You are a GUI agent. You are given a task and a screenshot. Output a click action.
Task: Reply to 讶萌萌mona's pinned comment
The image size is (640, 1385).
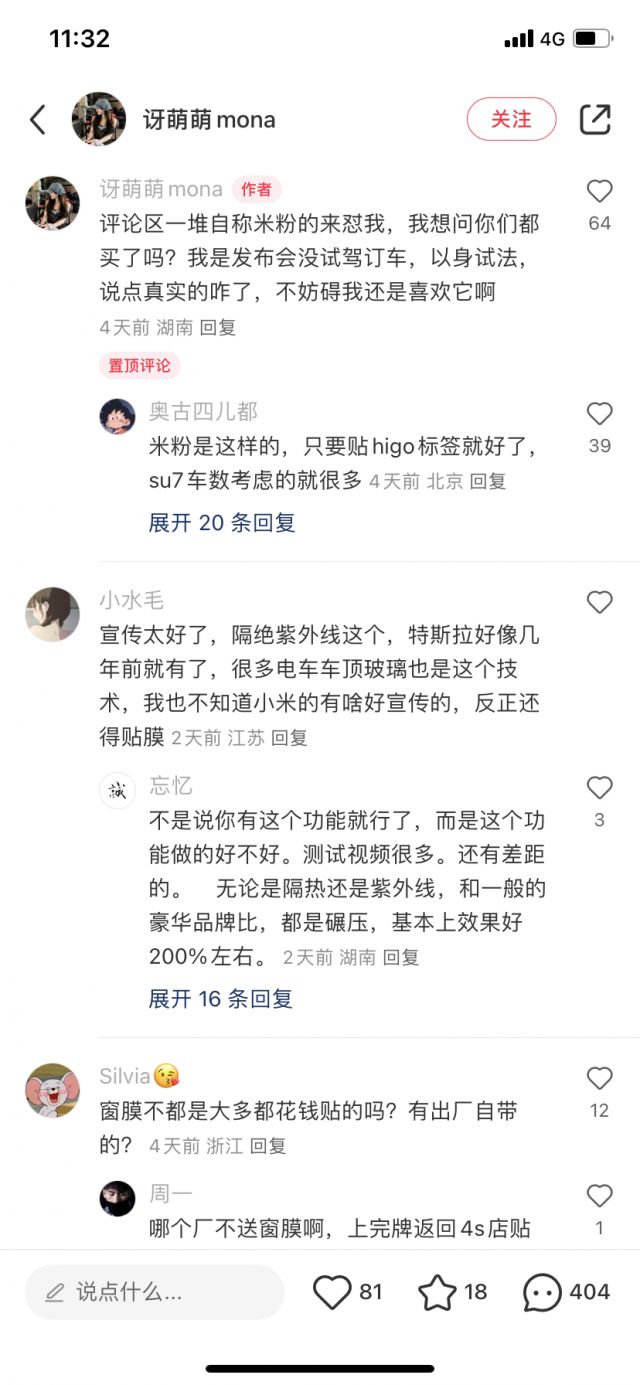pyautogui.click(x=218, y=327)
